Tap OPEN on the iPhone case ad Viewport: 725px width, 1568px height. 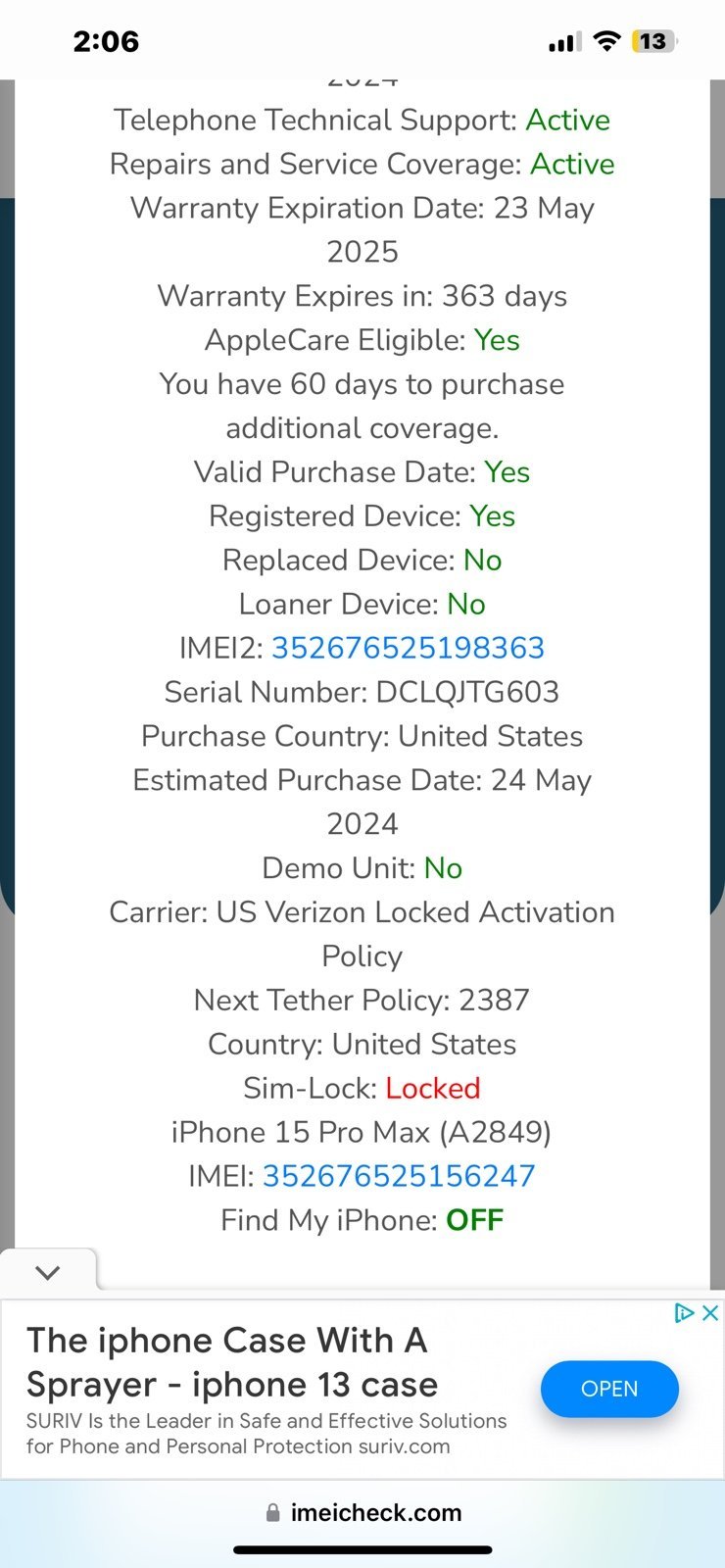pos(608,1389)
